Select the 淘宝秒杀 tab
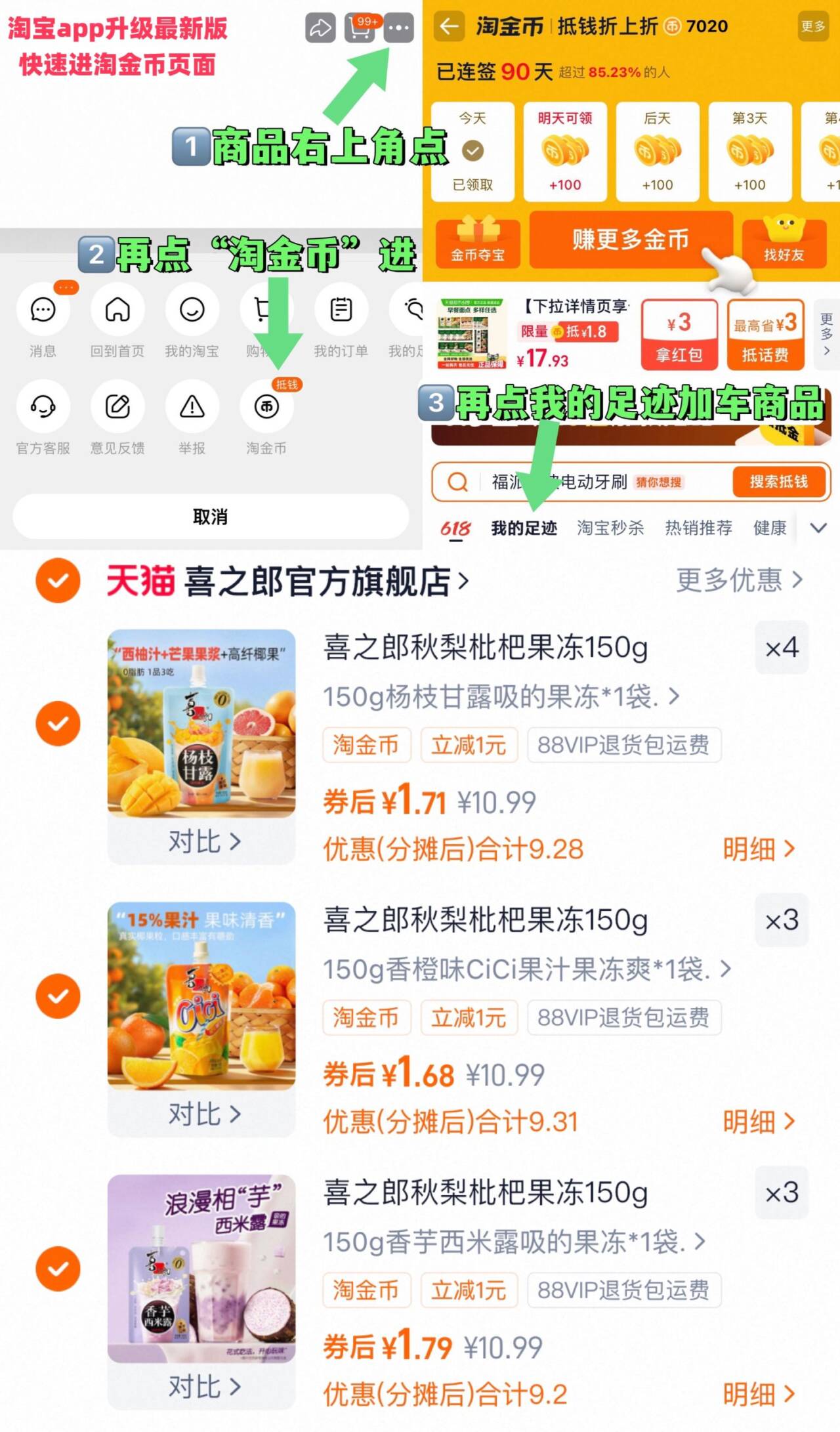Image resolution: width=840 pixels, height=1432 pixels. pos(612,527)
